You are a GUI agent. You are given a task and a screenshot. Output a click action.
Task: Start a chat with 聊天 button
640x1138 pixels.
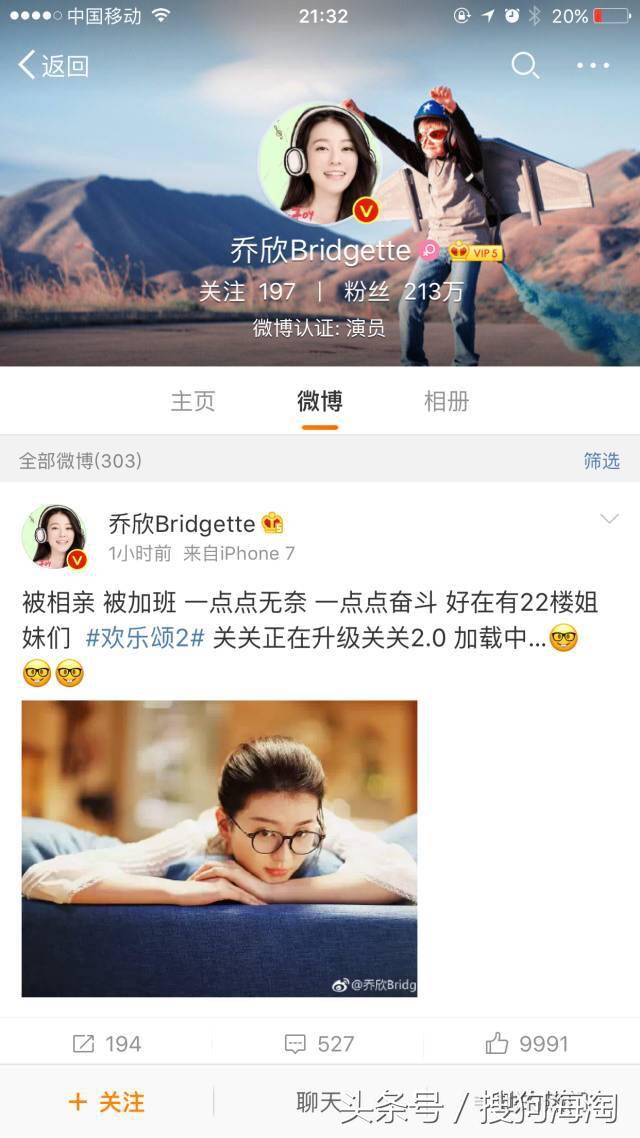point(320,1102)
